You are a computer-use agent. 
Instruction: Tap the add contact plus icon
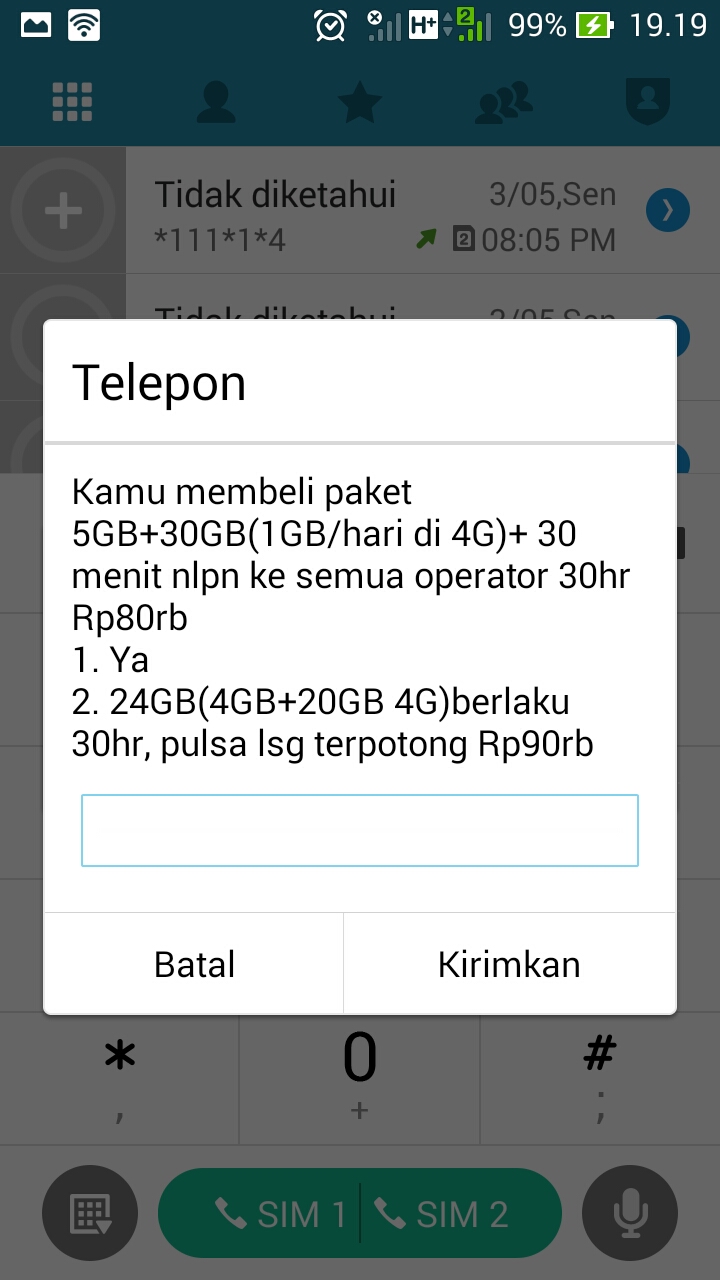pos(62,210)
